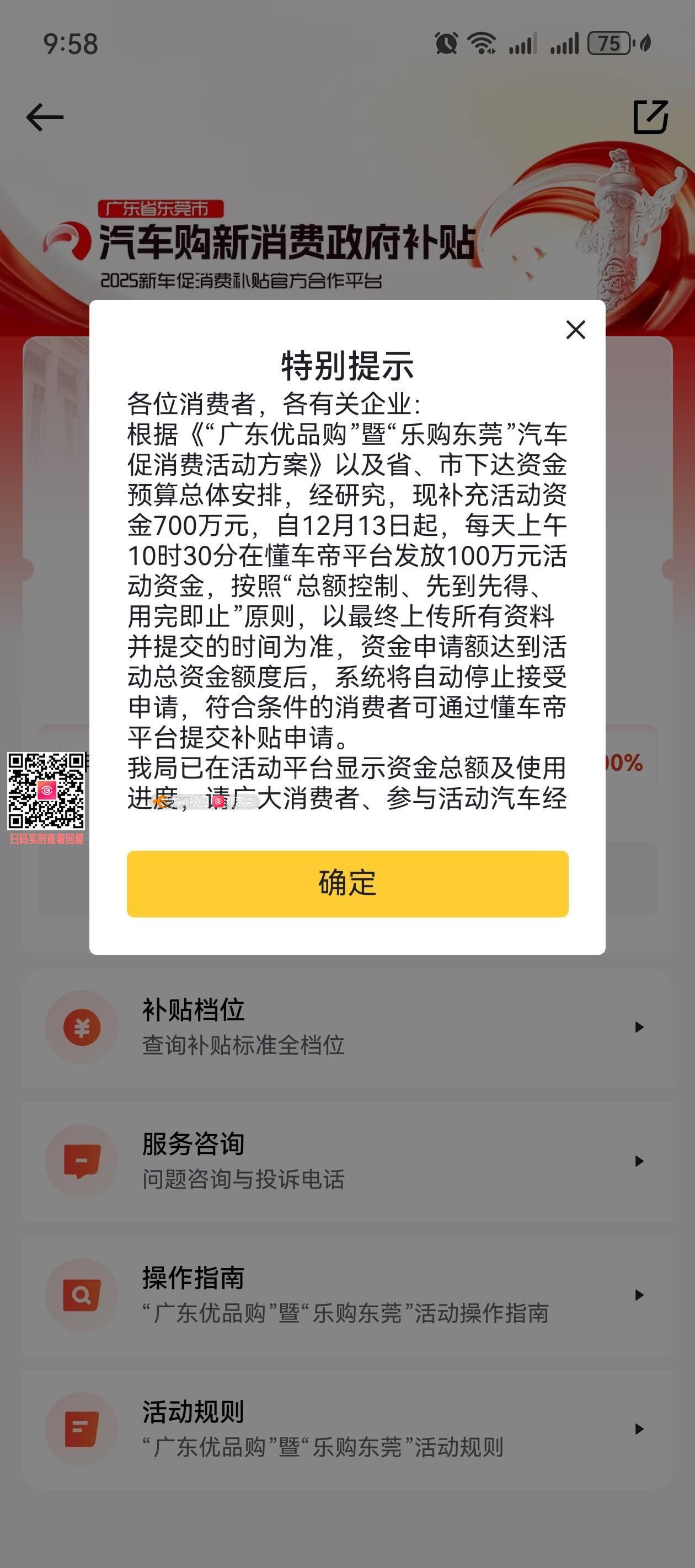
Task: Close the 特别提示 dialog
Action: (575, 330)
